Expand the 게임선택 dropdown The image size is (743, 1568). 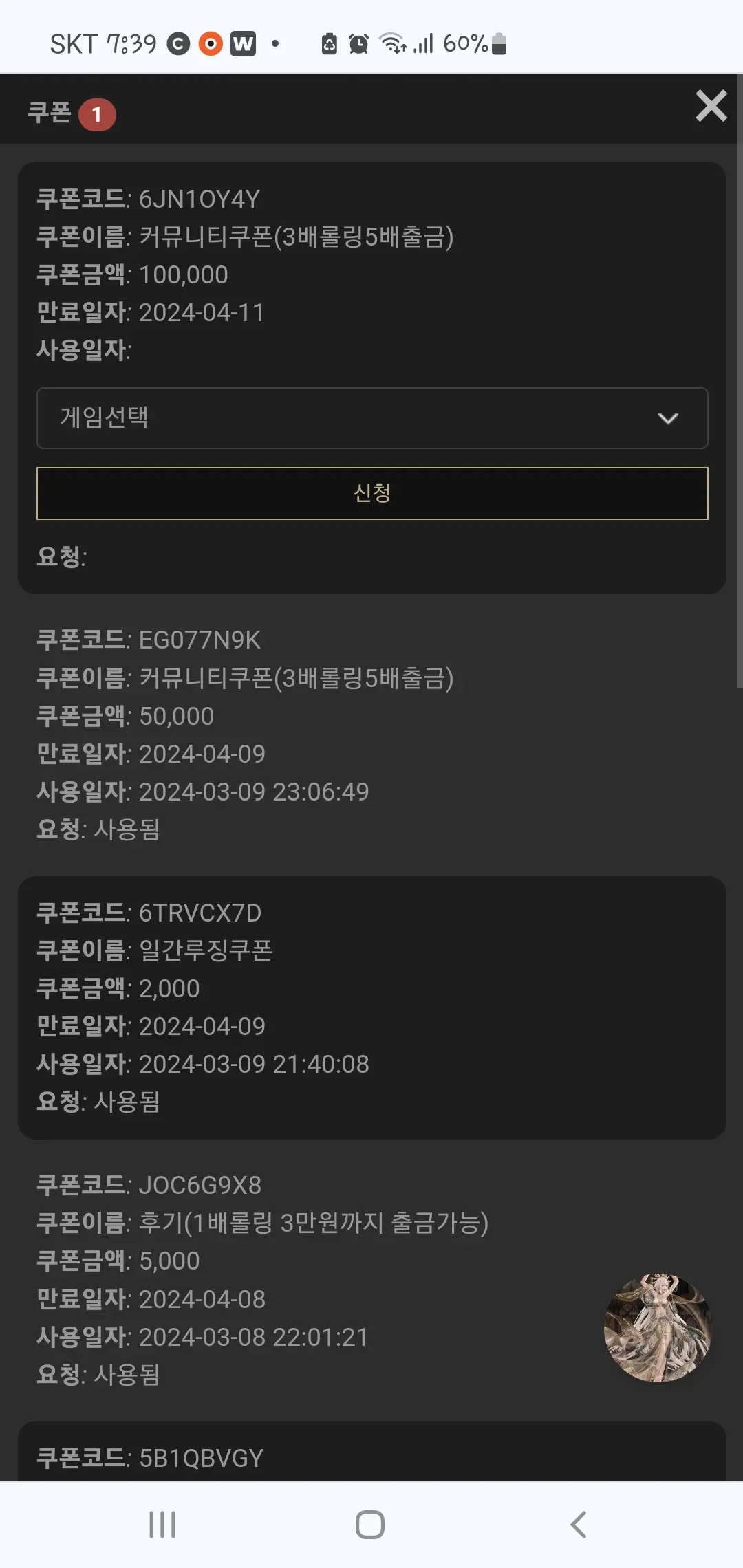coord(372,418)
